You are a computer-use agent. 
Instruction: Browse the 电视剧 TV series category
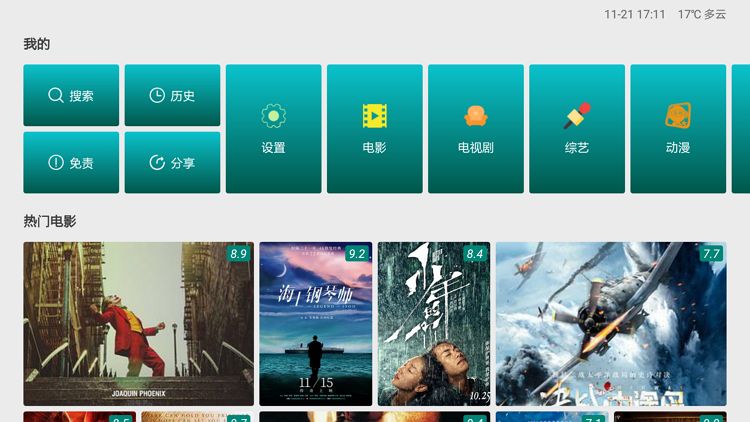[x=475, y=129]
